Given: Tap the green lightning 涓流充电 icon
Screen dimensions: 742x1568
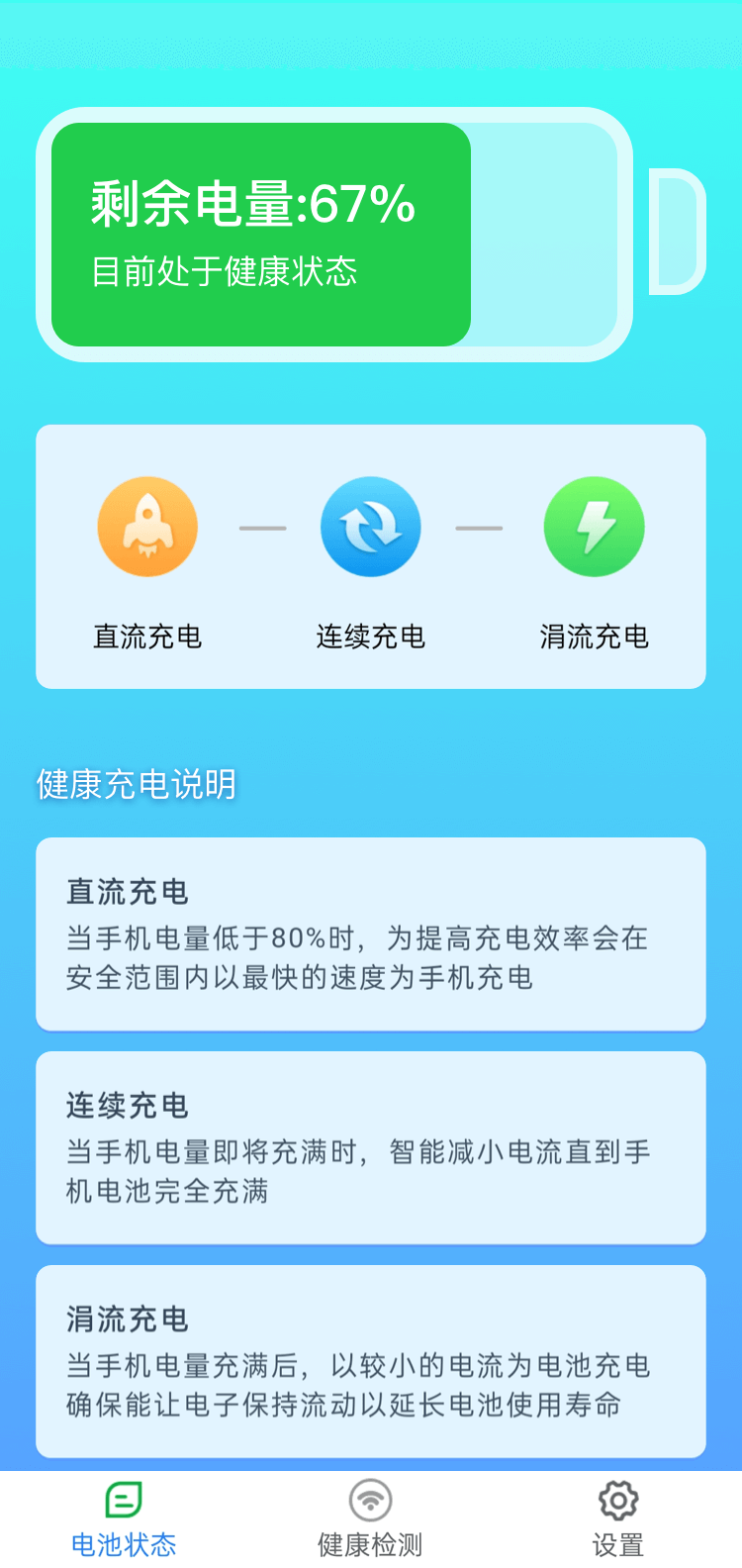Looking at the screenshot, I should pyautogui.click(x=594, y=526).
